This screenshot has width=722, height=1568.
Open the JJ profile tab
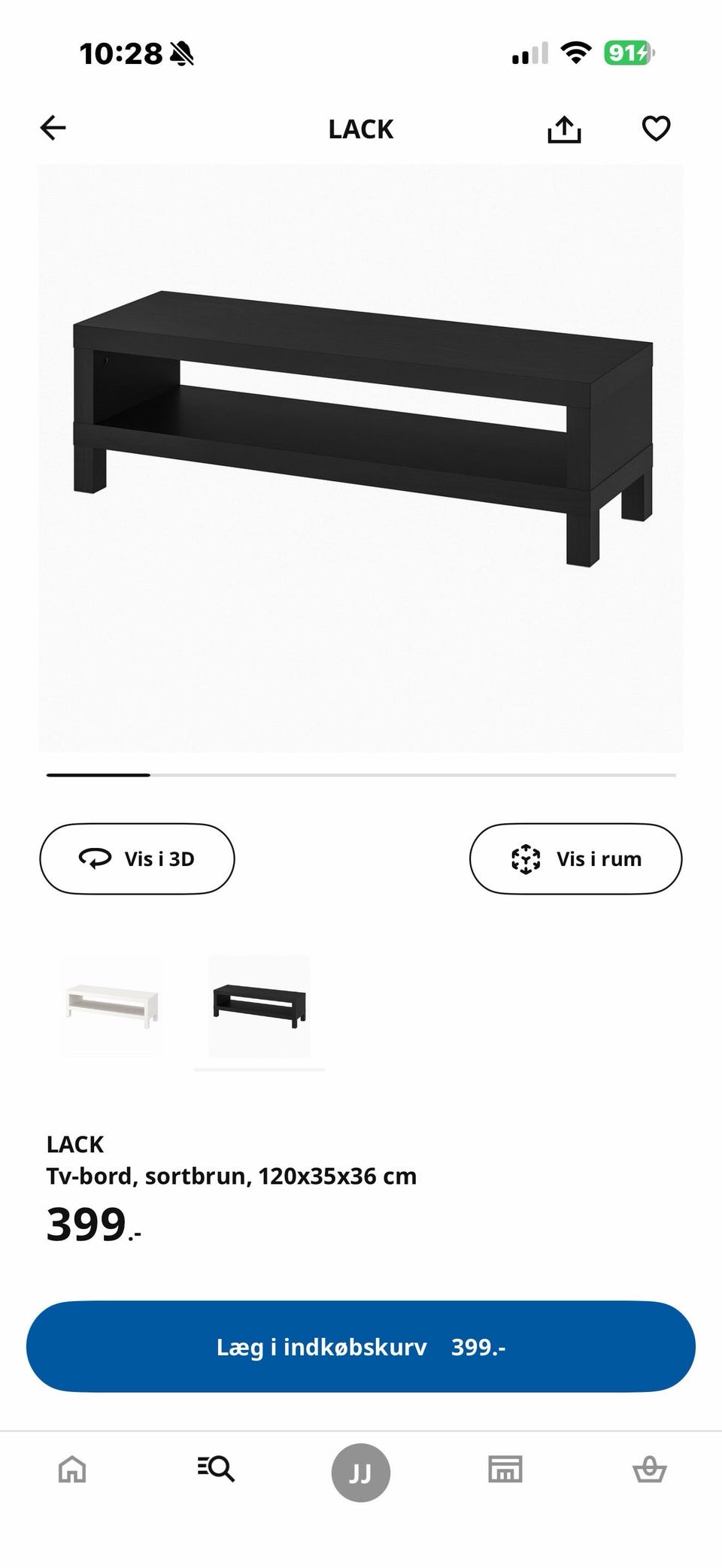pyautogui.click(x=361, y=1472)
